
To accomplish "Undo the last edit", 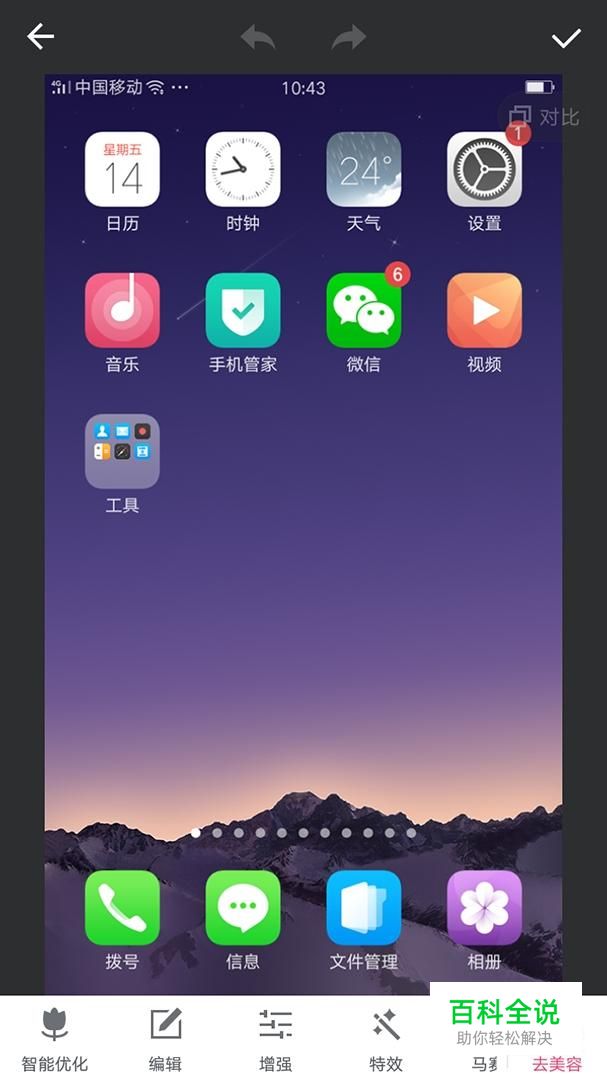I will point(258,37).
